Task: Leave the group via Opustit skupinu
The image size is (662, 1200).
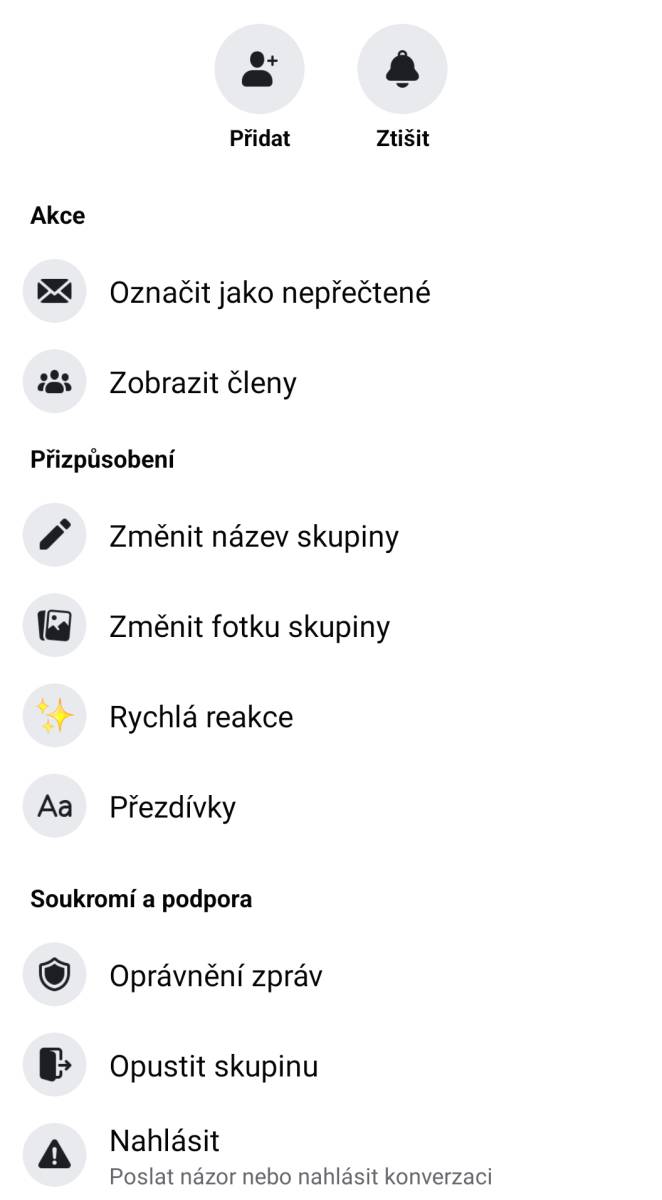Action: coord(331,1066)
